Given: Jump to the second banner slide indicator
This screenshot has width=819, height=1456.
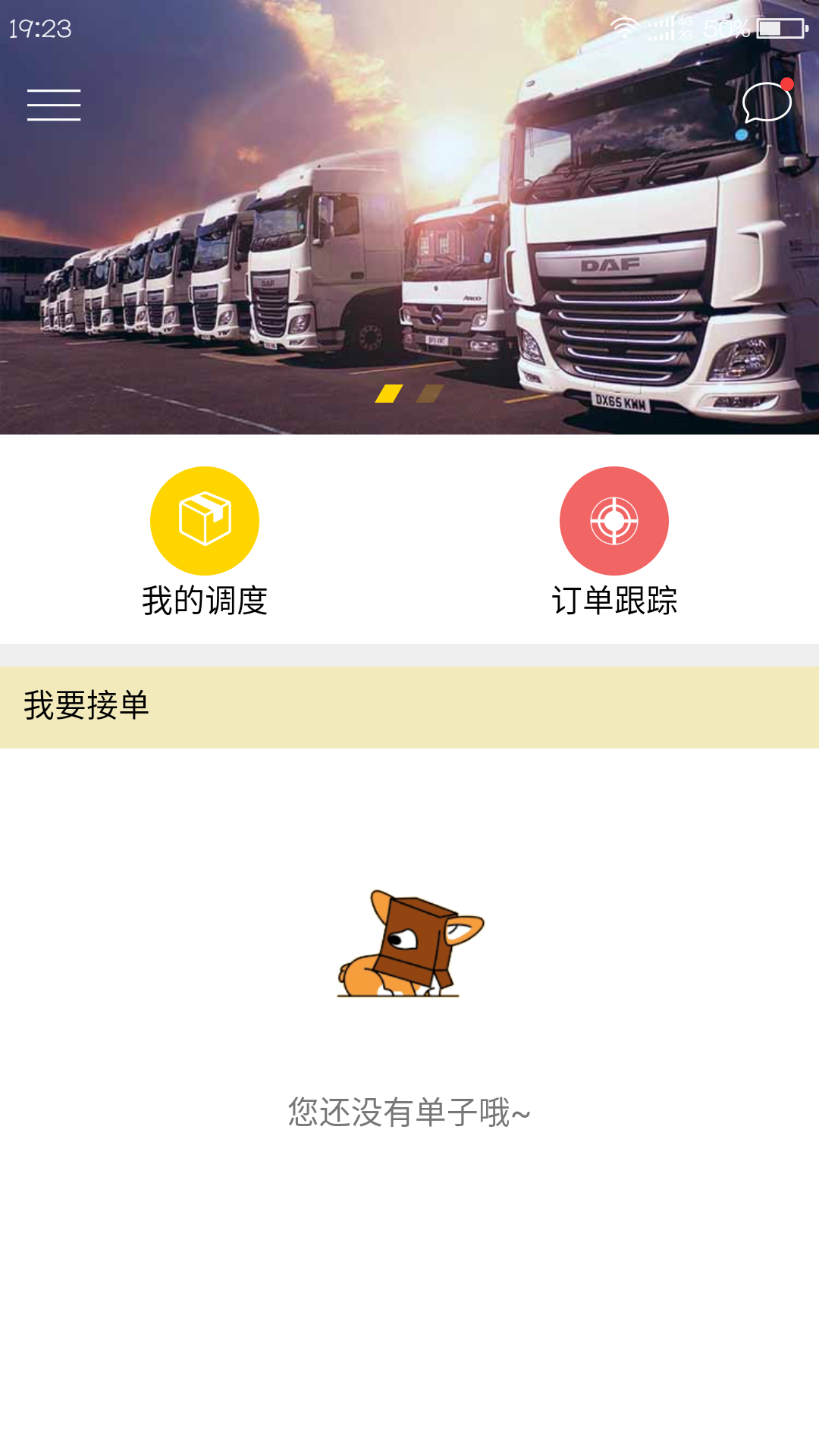Looking at the screenshot, I should click(430, 394).
